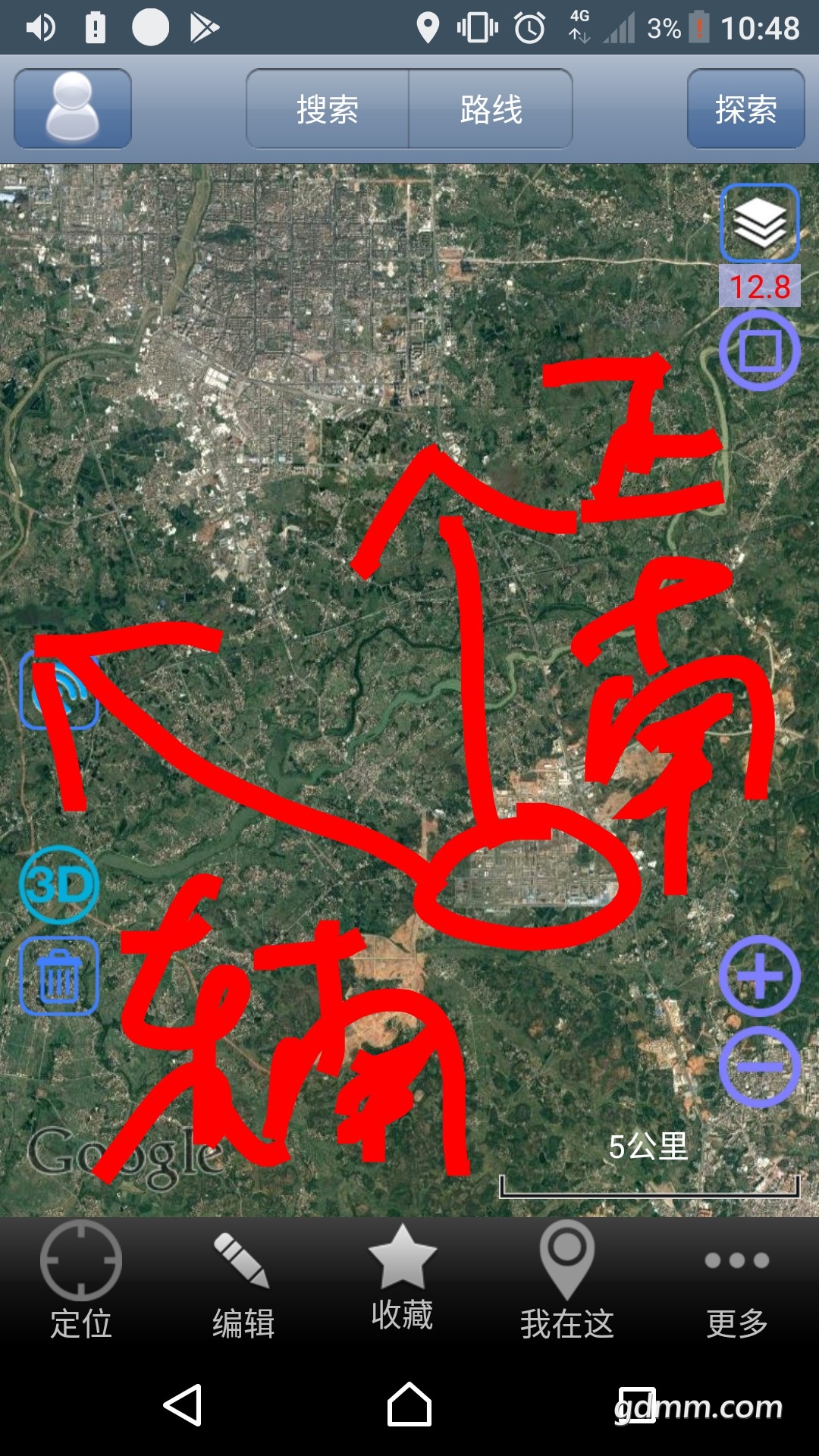Select 定位 to locate position
This screenshot has width=819, height=1456.
81,1282
